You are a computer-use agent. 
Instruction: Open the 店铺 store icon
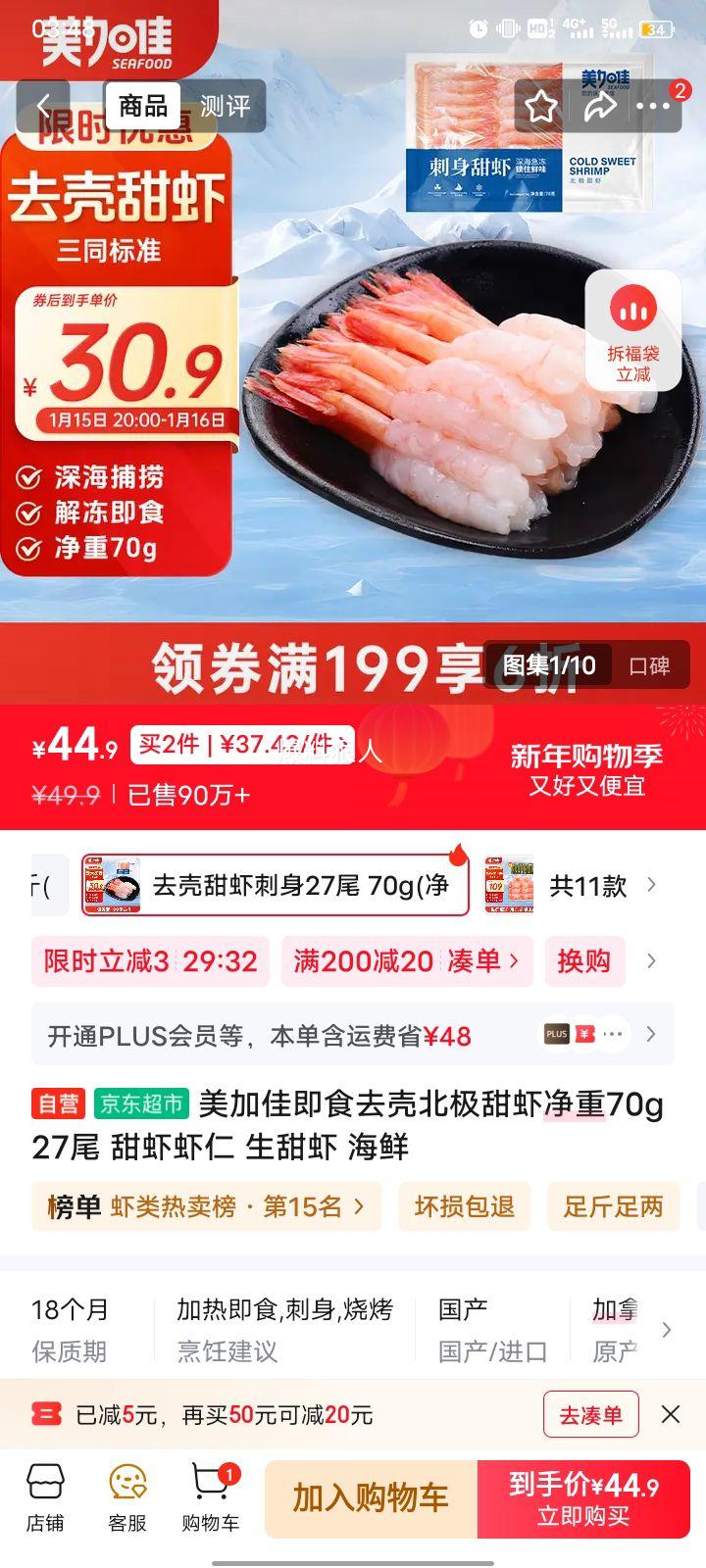pyautogui.click(x=46, y=1499)
